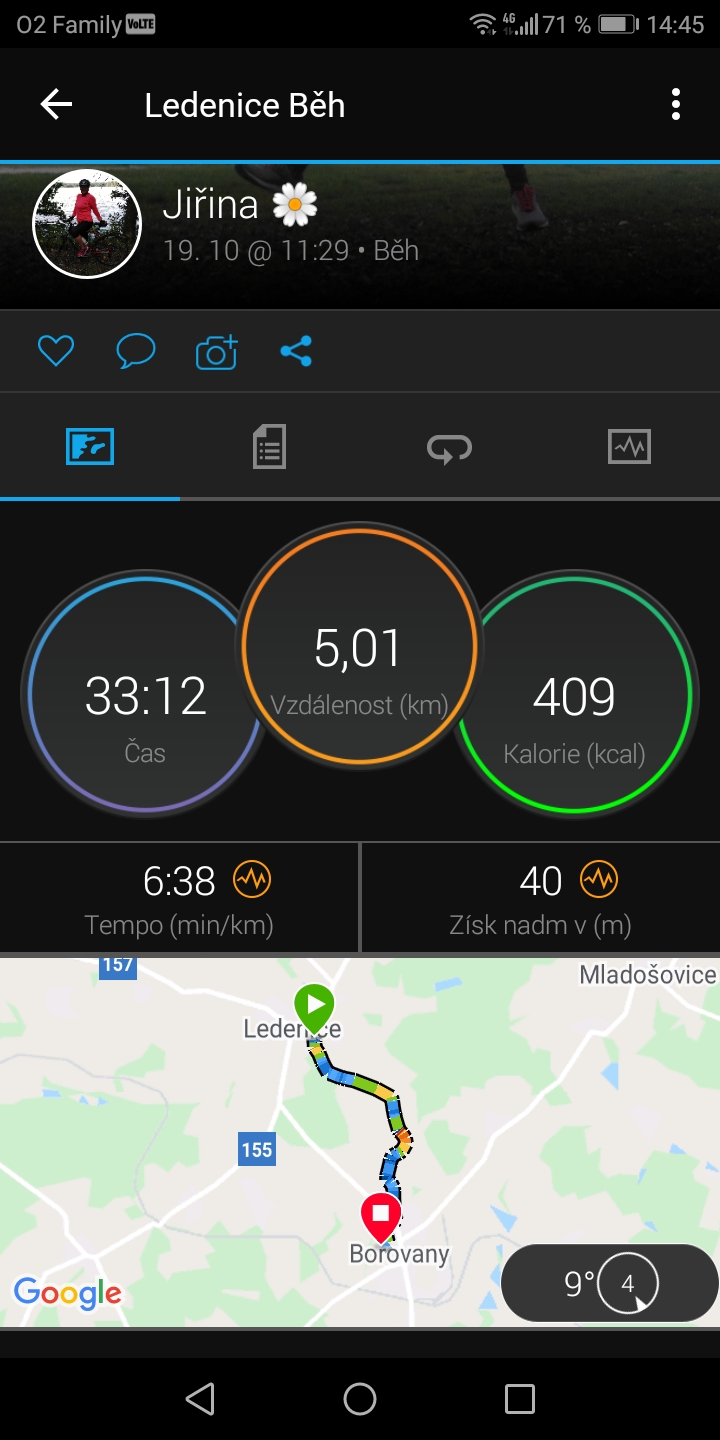This screenshot has height=1440, width=720.
Task: Tap the system home button
Action: click(x=360, y=1399)
